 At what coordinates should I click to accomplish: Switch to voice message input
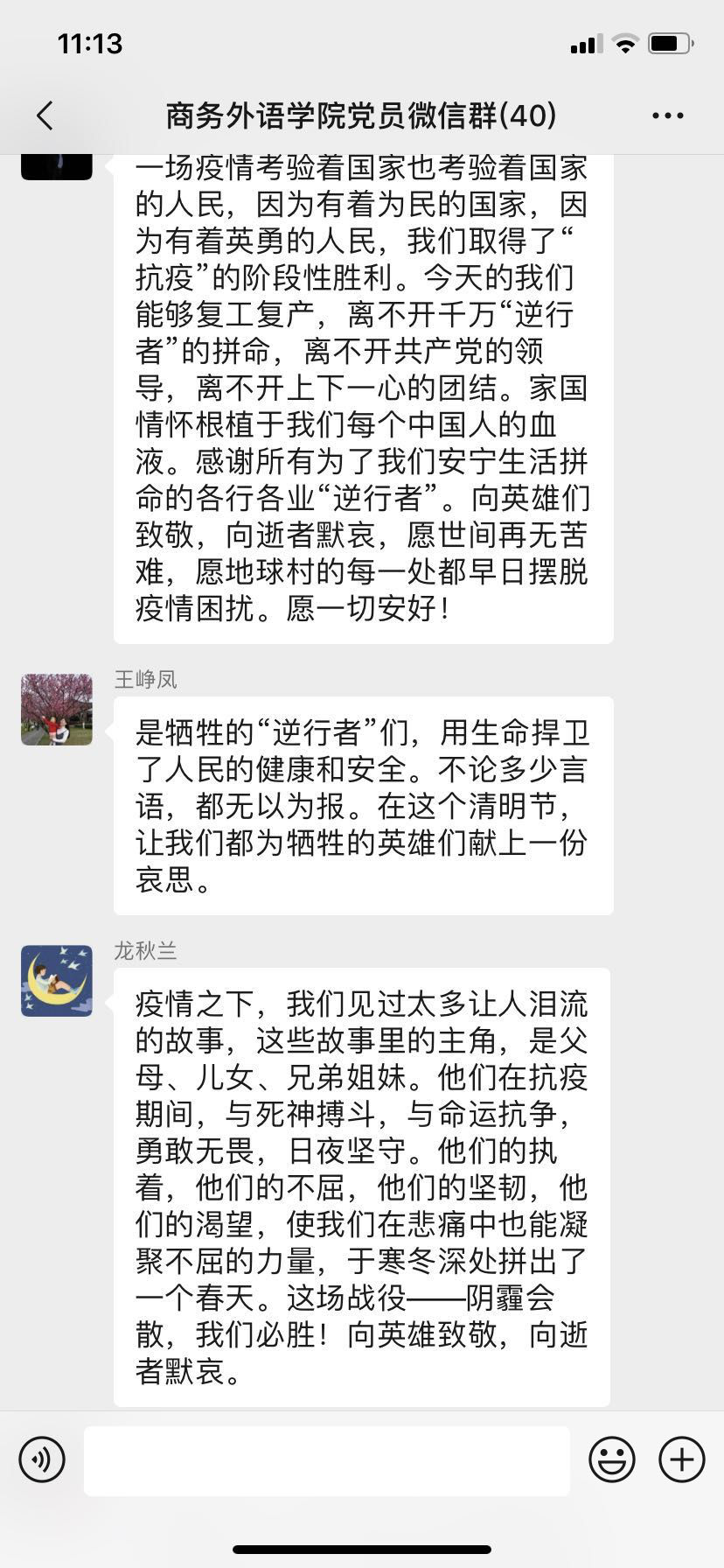(x=42, y=1459)
